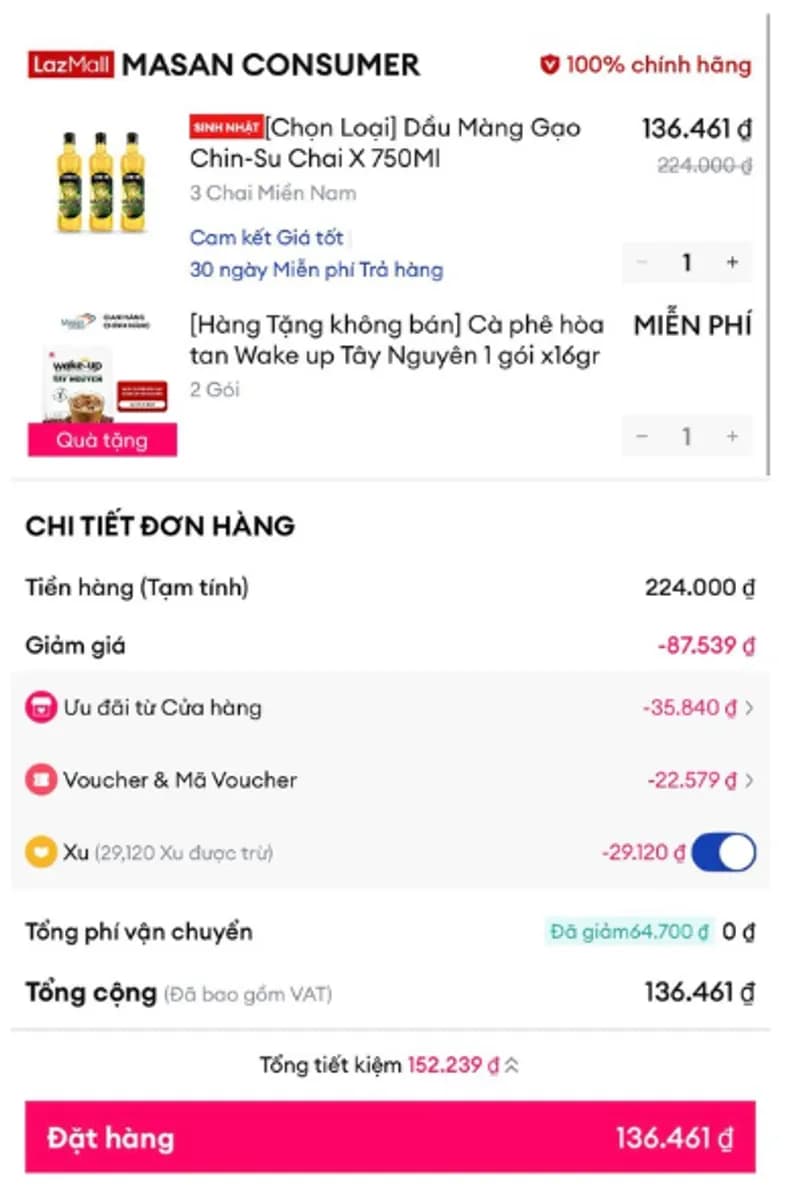Image resolution: width=800 pixels, height=1198 pixels.
Task: Click the Quà tặng gift label on the freebie
Action: point(102,440)
